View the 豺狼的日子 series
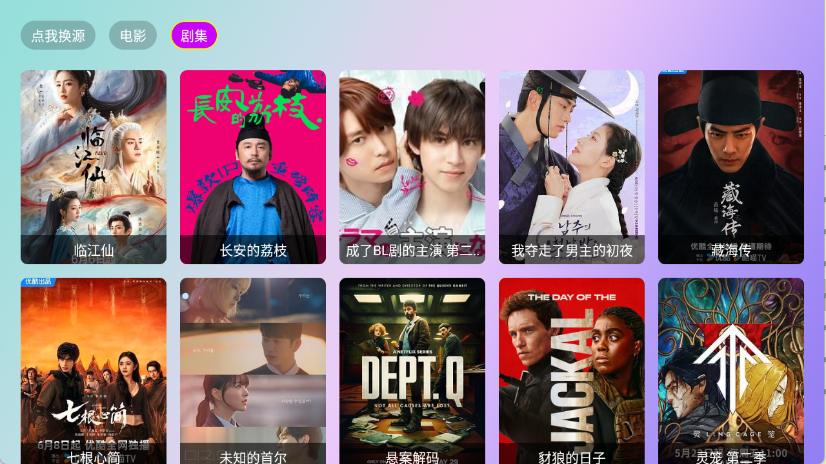Screen dimensions: 826x464 click(x=572, y=370)
